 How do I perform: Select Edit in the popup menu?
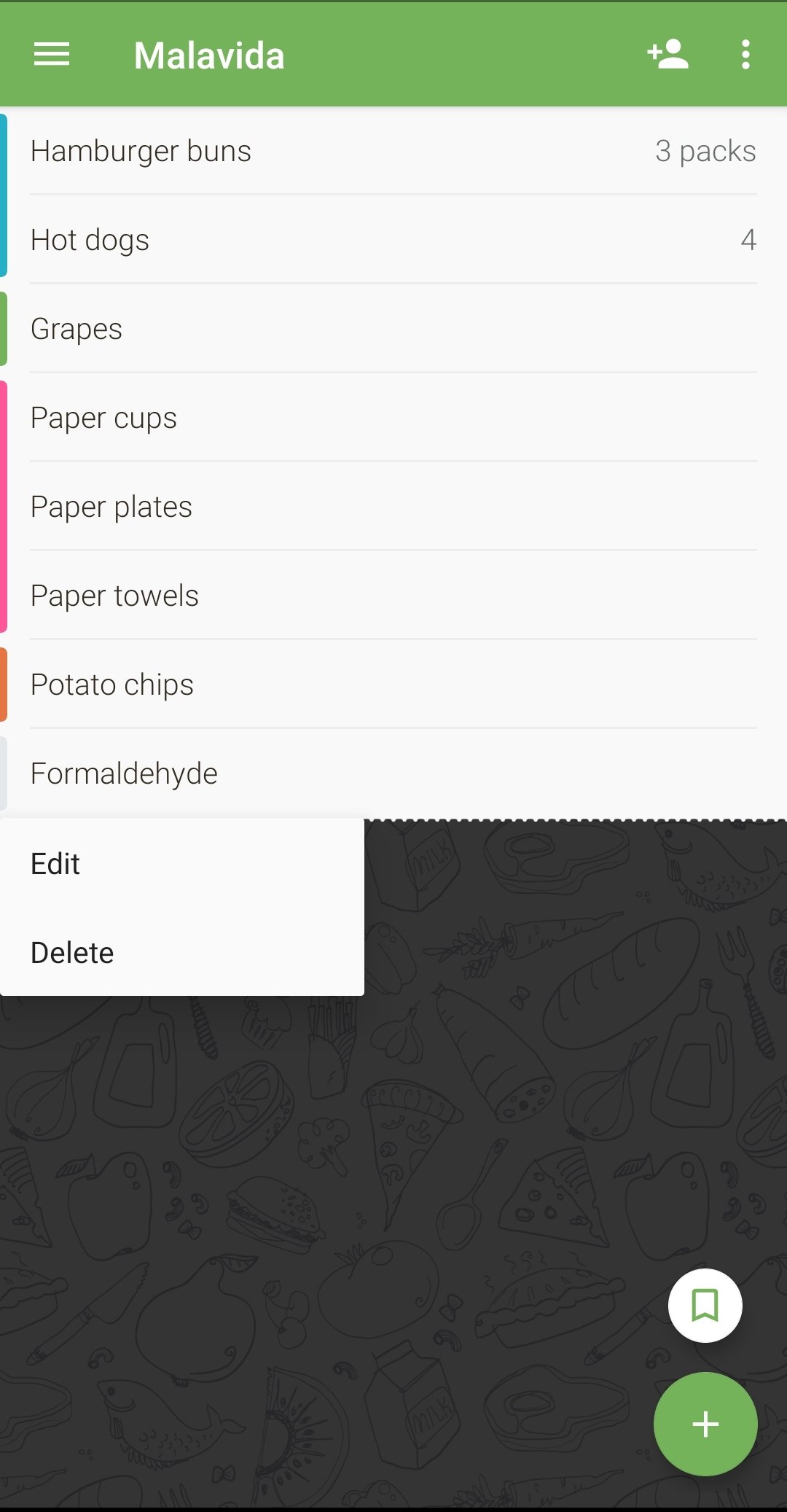(182, 864)
